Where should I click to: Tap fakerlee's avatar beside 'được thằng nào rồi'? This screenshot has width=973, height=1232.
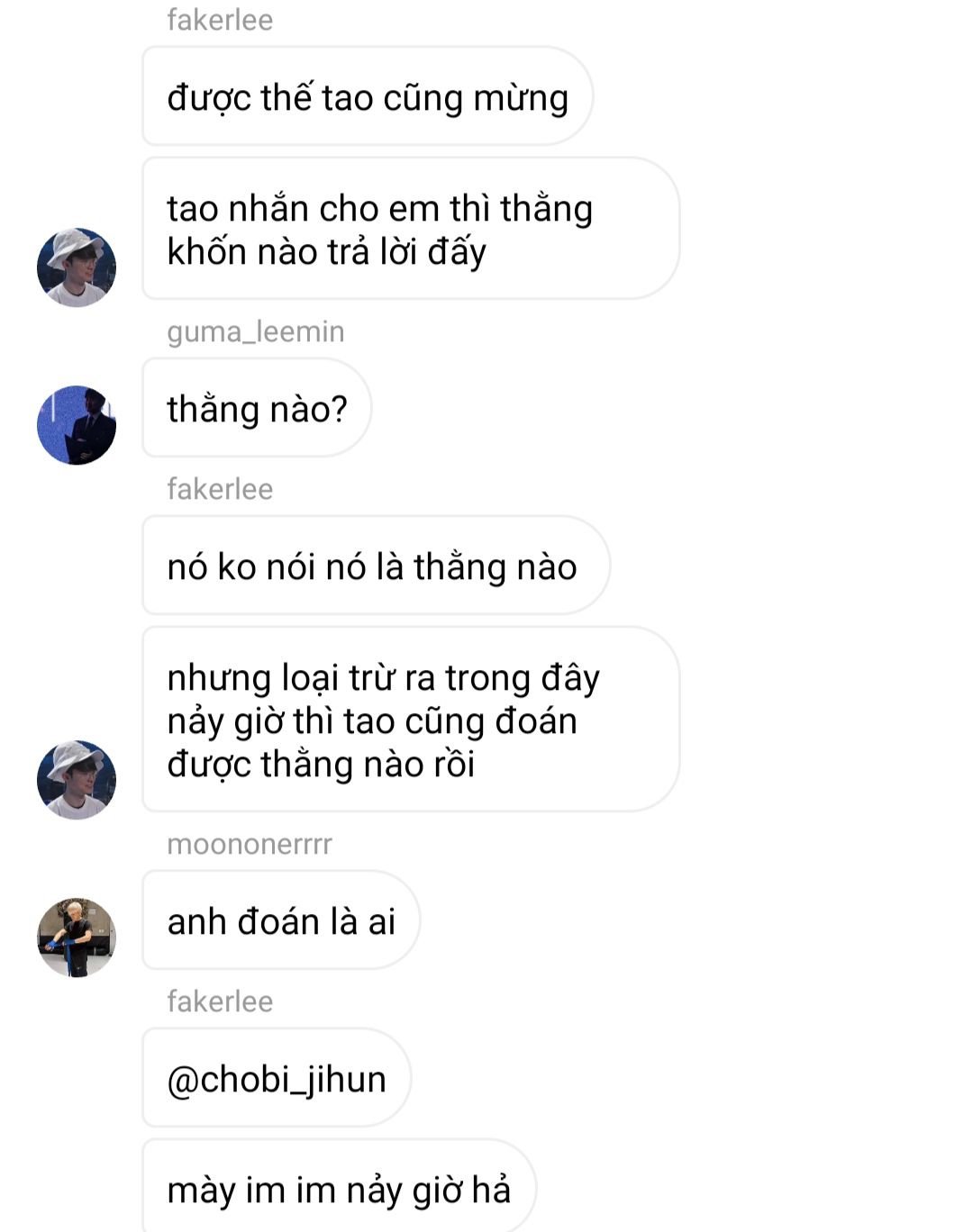[77, 780]
